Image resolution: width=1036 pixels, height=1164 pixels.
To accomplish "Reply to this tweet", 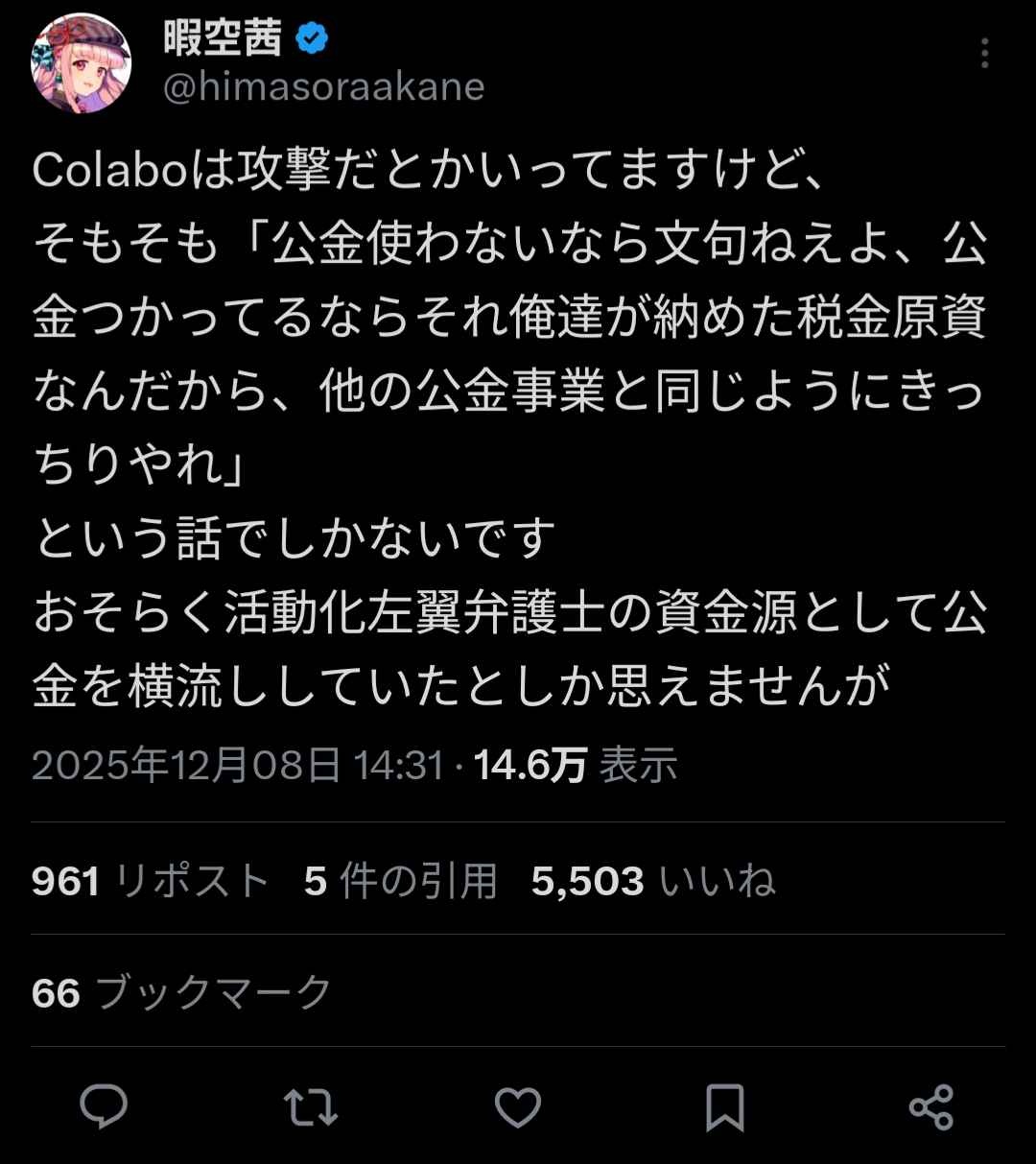I will click(104, 1107).
